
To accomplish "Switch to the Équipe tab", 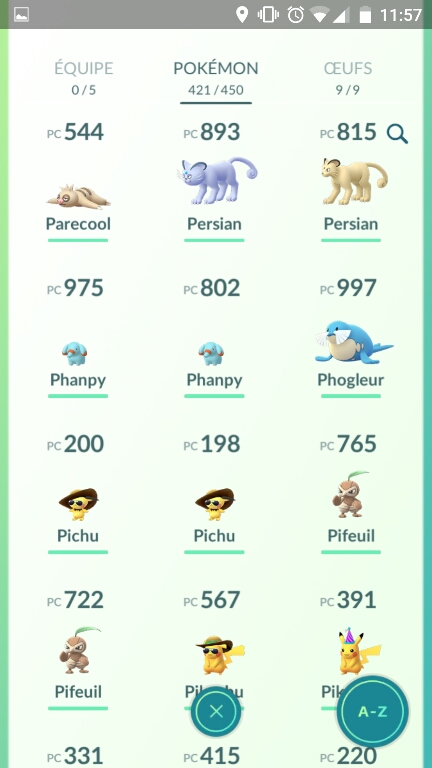I will click(84, 77).
